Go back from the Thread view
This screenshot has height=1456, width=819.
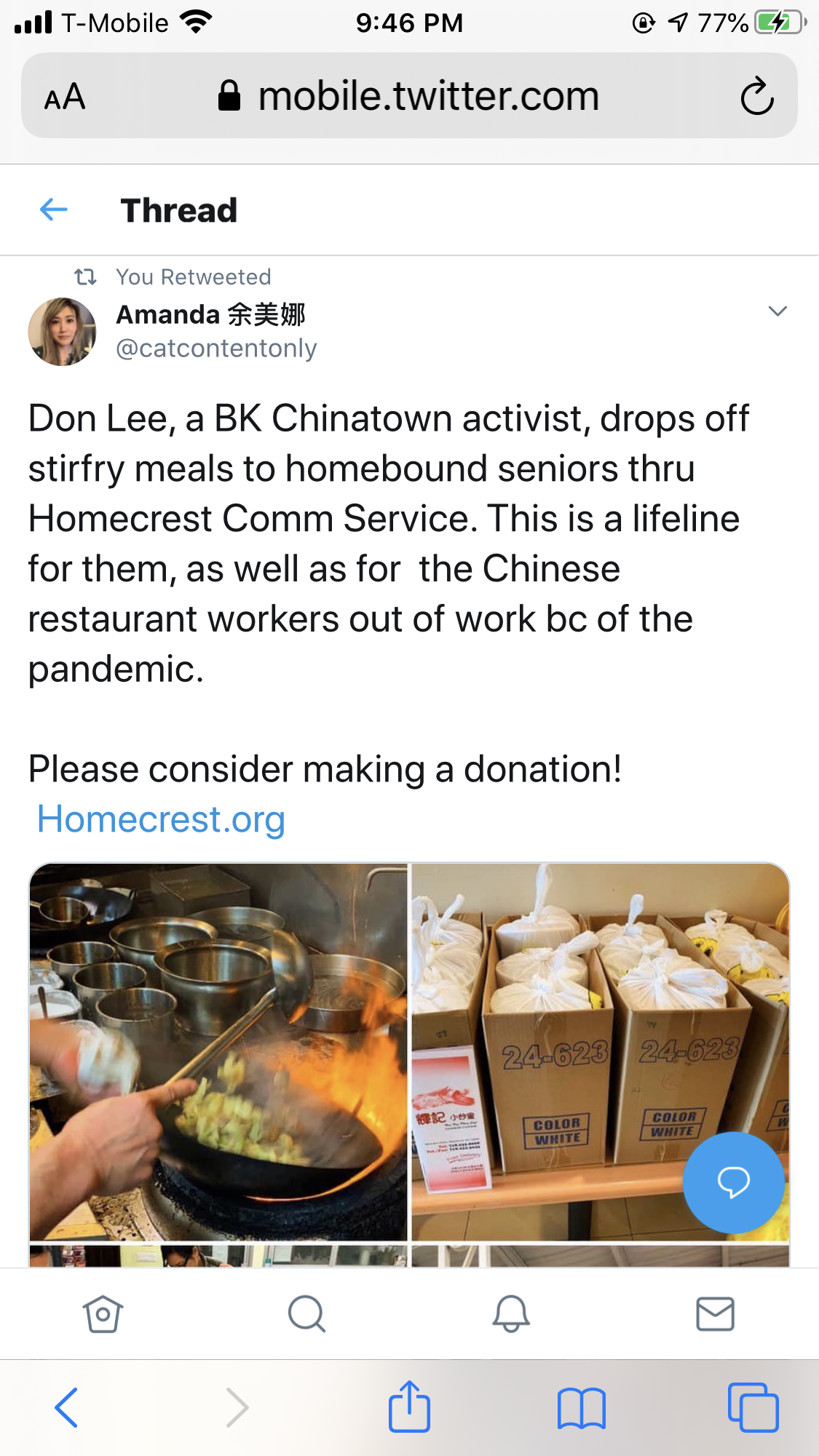[53, 210]
